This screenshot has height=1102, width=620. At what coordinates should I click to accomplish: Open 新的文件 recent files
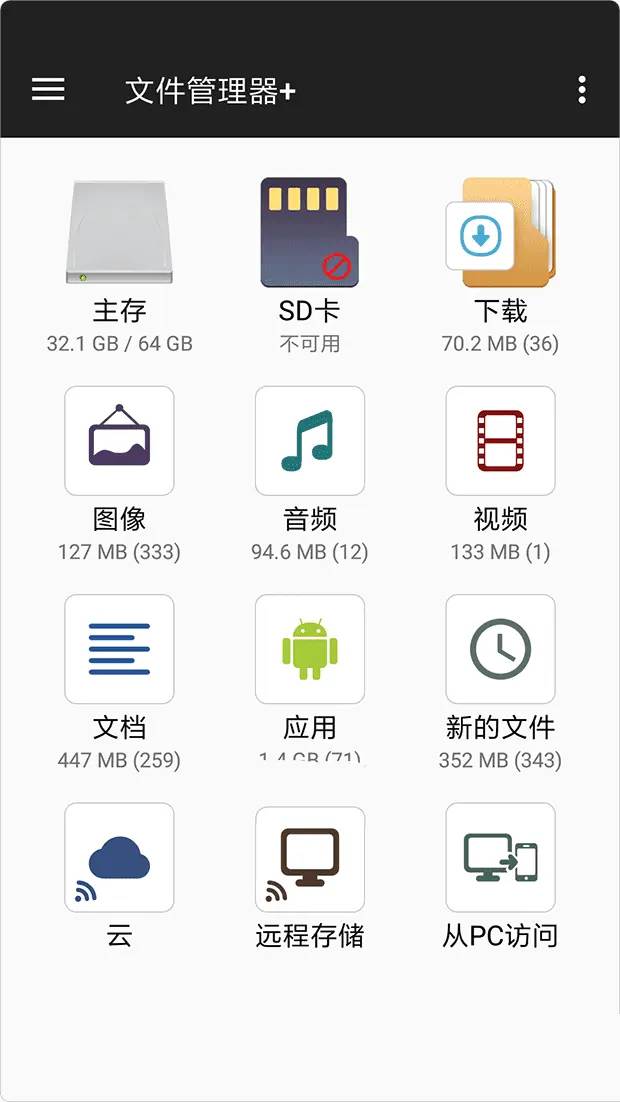click(x=500, y=649)
